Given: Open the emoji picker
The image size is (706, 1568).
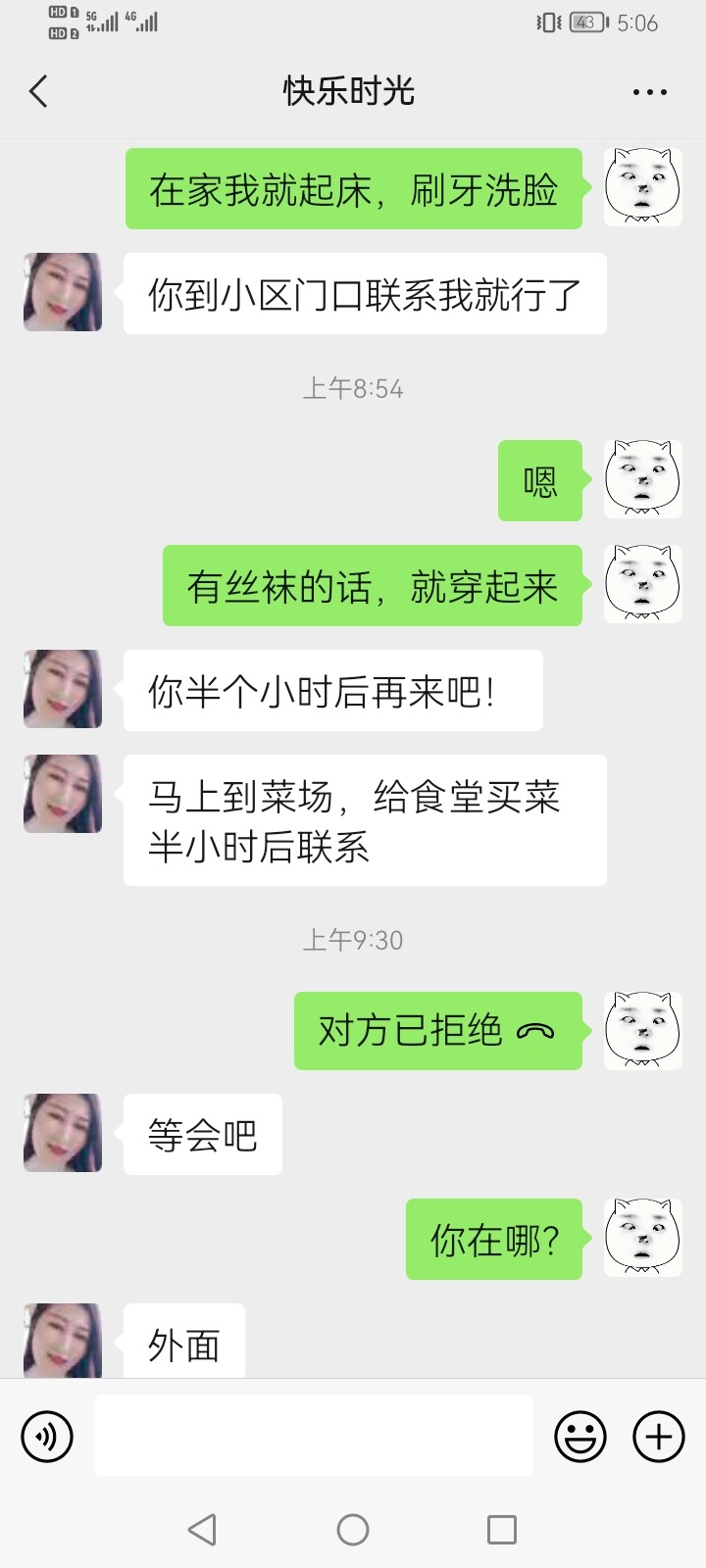Looking at the screenshot, I should (580, 1436).
